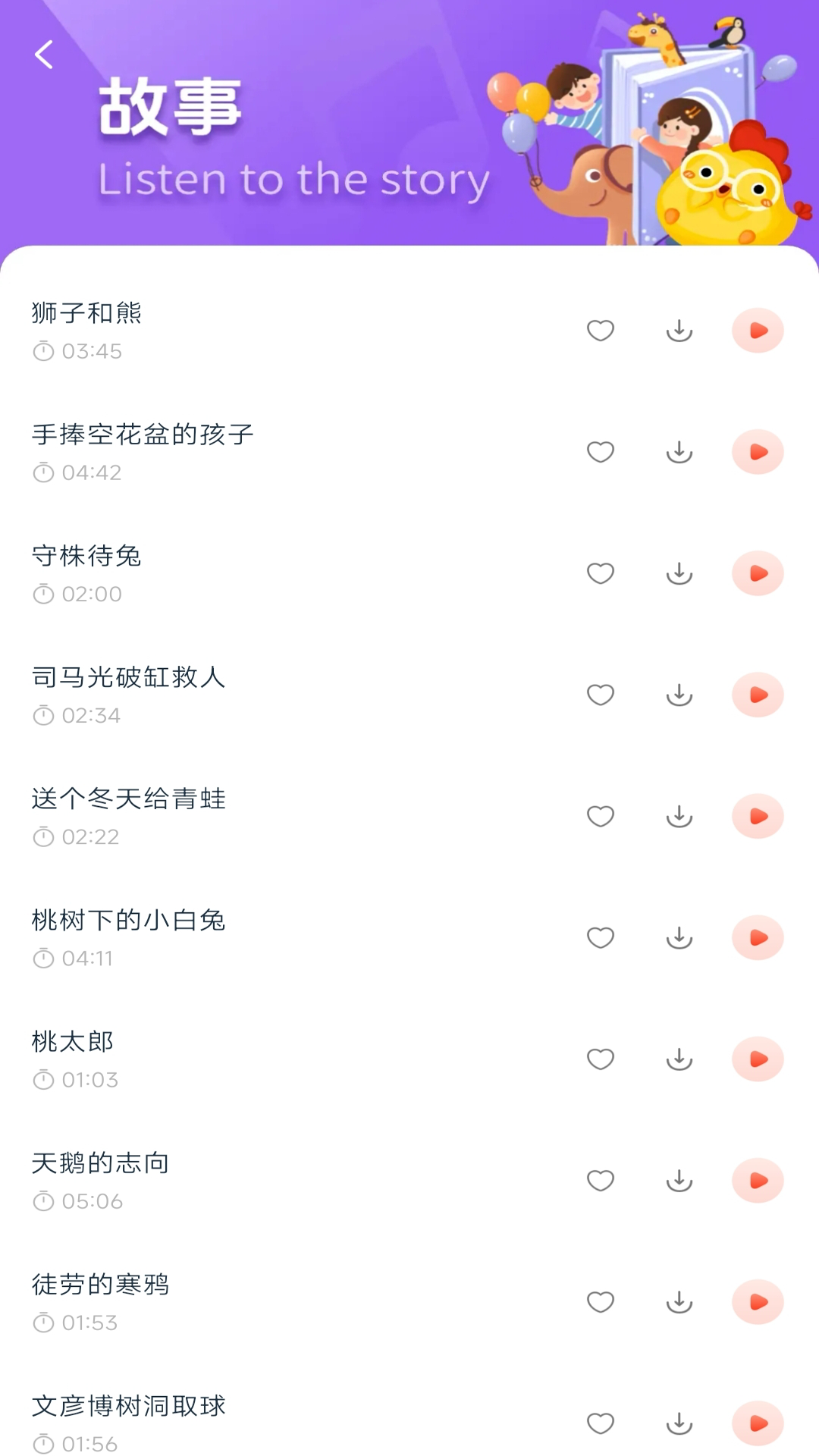
Task: Favorite 桃树下的小白兔
Action: pyautogui.click(x=601, y=938)
